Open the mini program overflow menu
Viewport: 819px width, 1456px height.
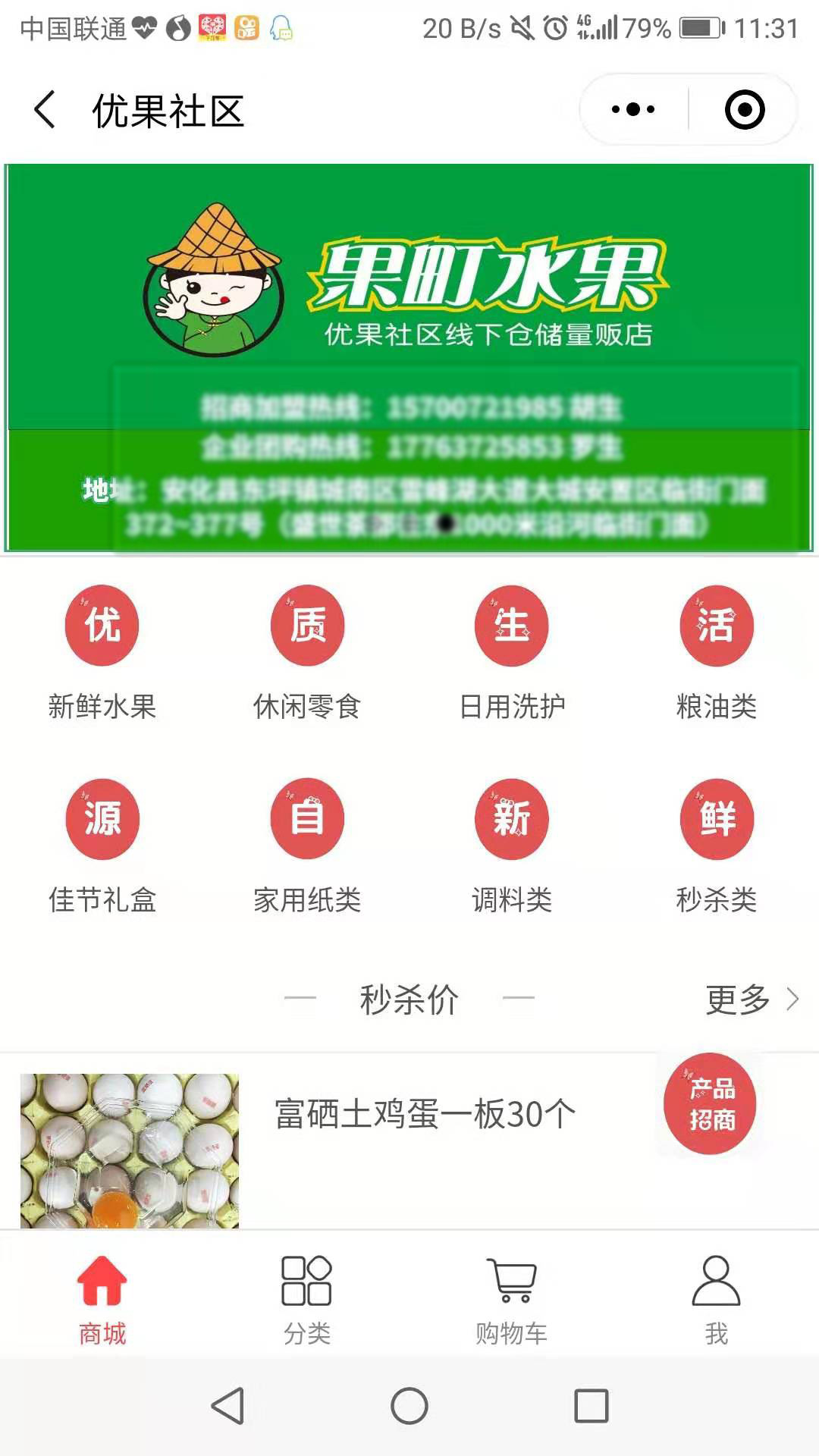633,110
